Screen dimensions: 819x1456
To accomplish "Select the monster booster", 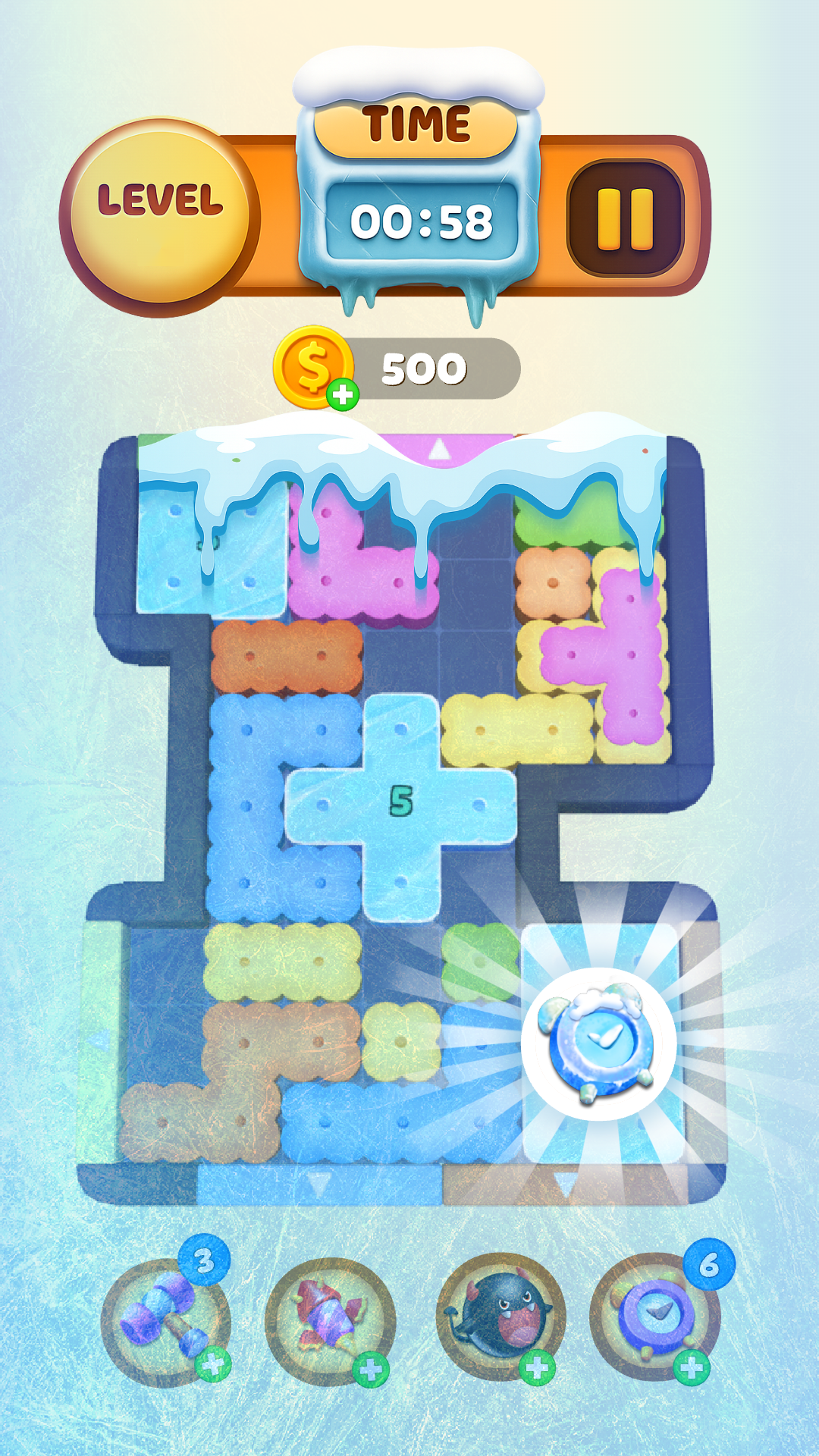I will [x=500, y=1319].
